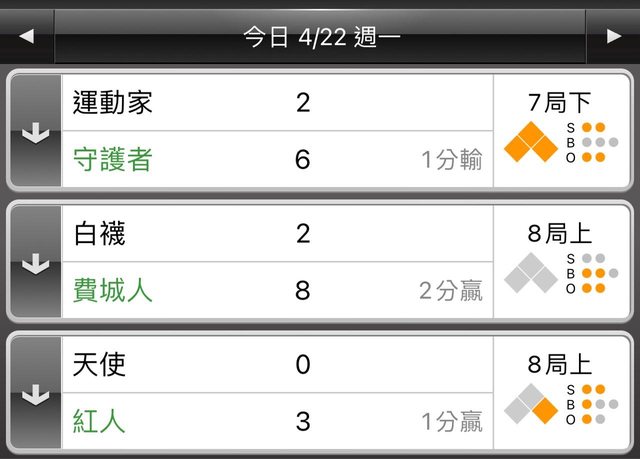Open 天使 vs 紅人 game details

pyautogui.click(x=277, y=393)
